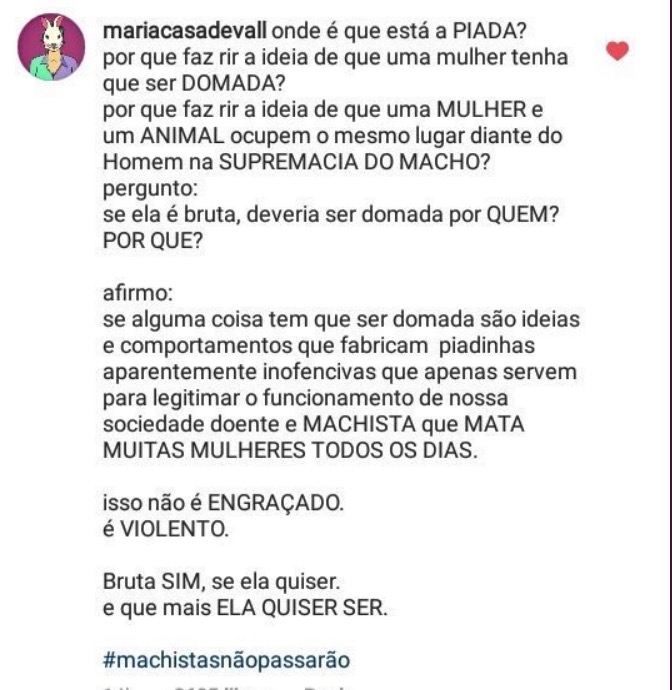Open mariacasadevall's profile picture
Image resolution: width=672 pixels, height=690 pixels.
59,48
